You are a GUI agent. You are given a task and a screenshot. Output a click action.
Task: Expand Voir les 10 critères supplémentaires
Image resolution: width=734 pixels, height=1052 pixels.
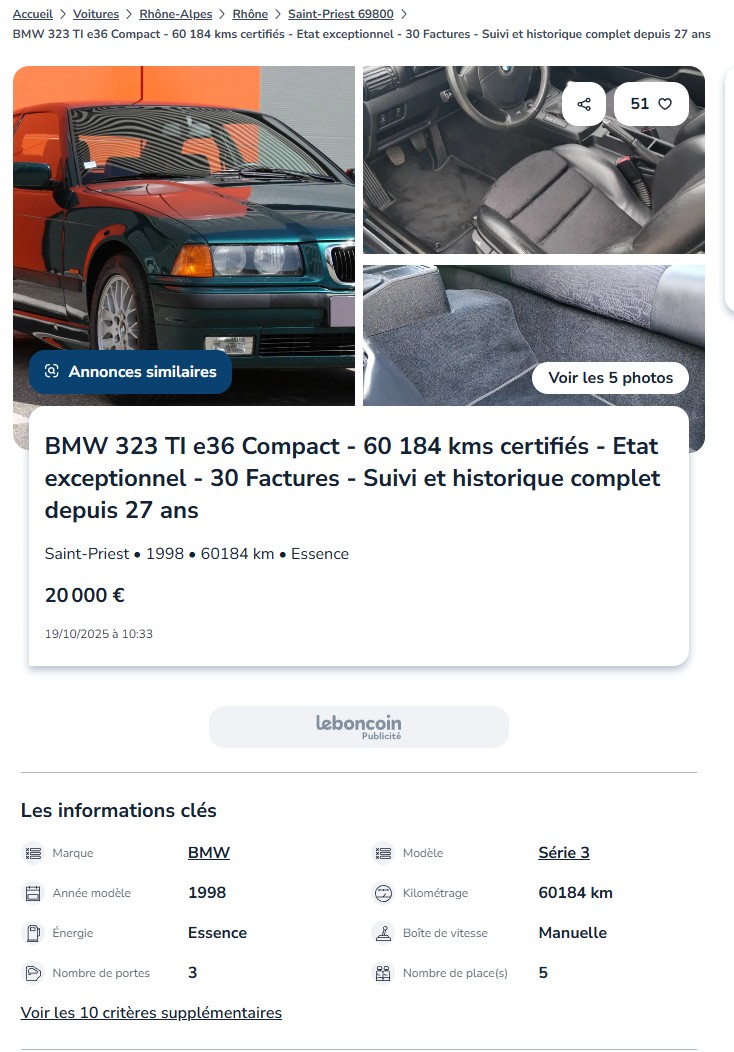coord(151,1013)
